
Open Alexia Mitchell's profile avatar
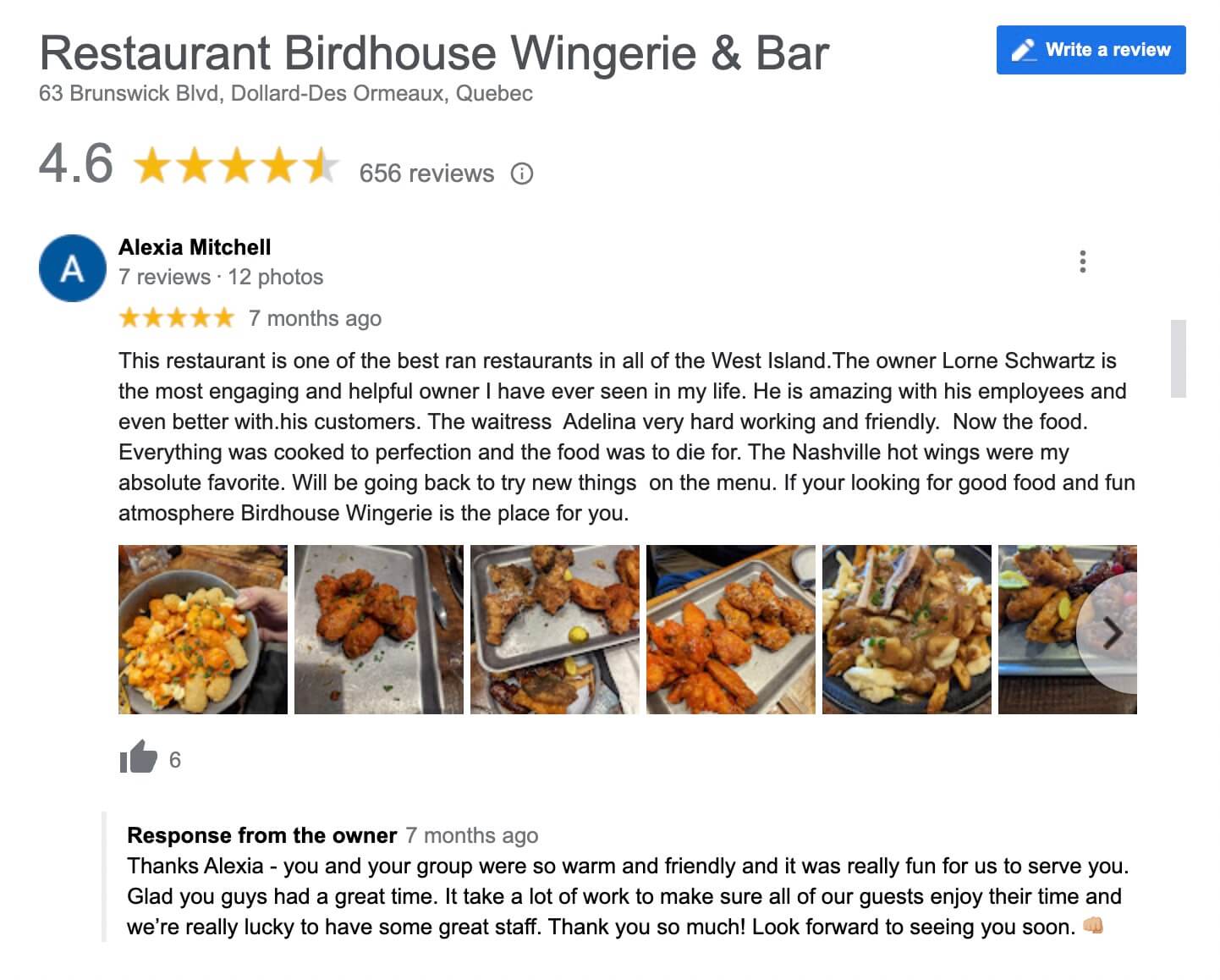[x=73, y=268]
